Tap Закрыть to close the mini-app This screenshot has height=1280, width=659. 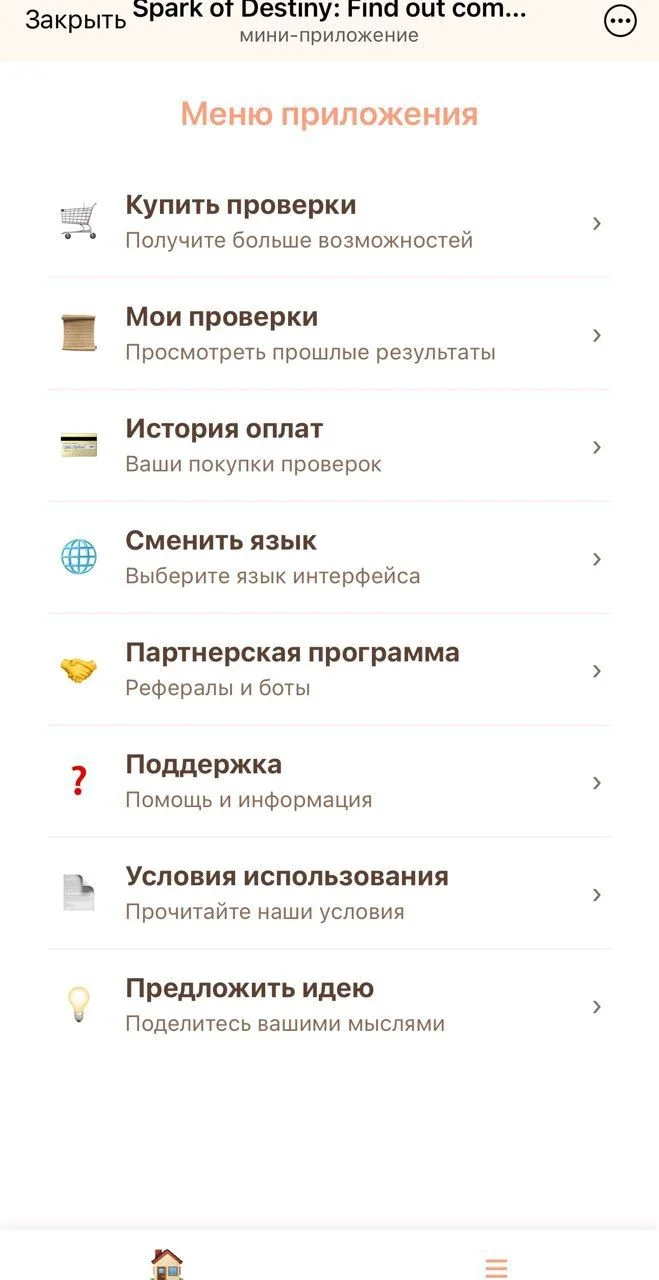click(x=76, y=20)
